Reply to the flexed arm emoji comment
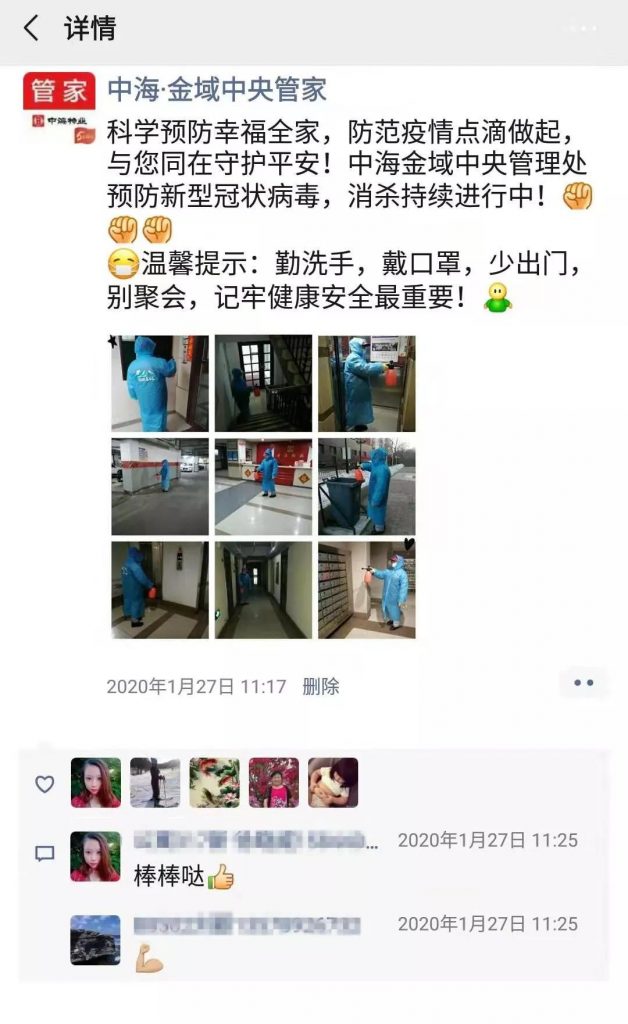 [150, 960]
